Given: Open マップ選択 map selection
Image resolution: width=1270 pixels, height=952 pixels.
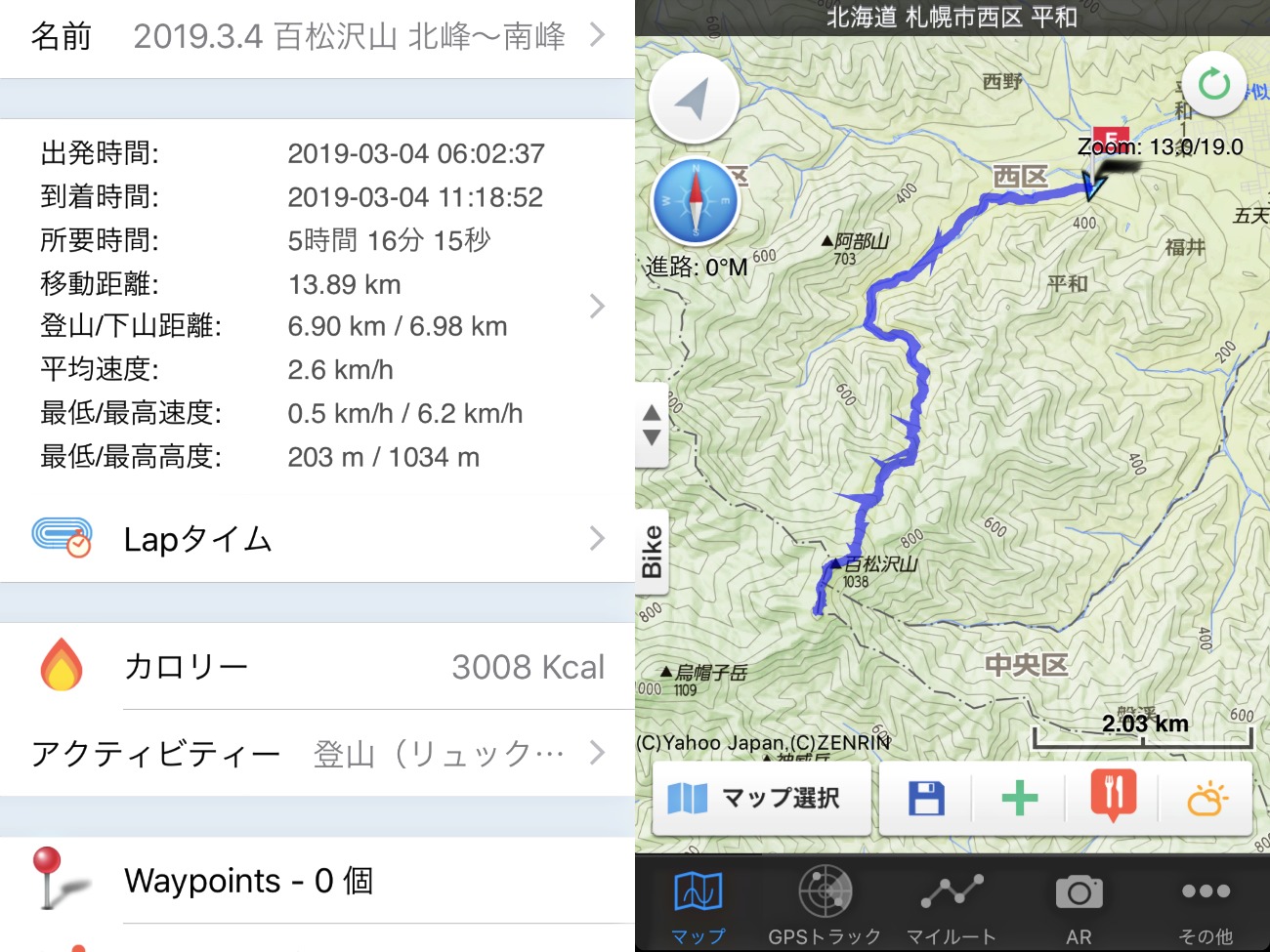Looking at the screenshot, I should point(761,799).
